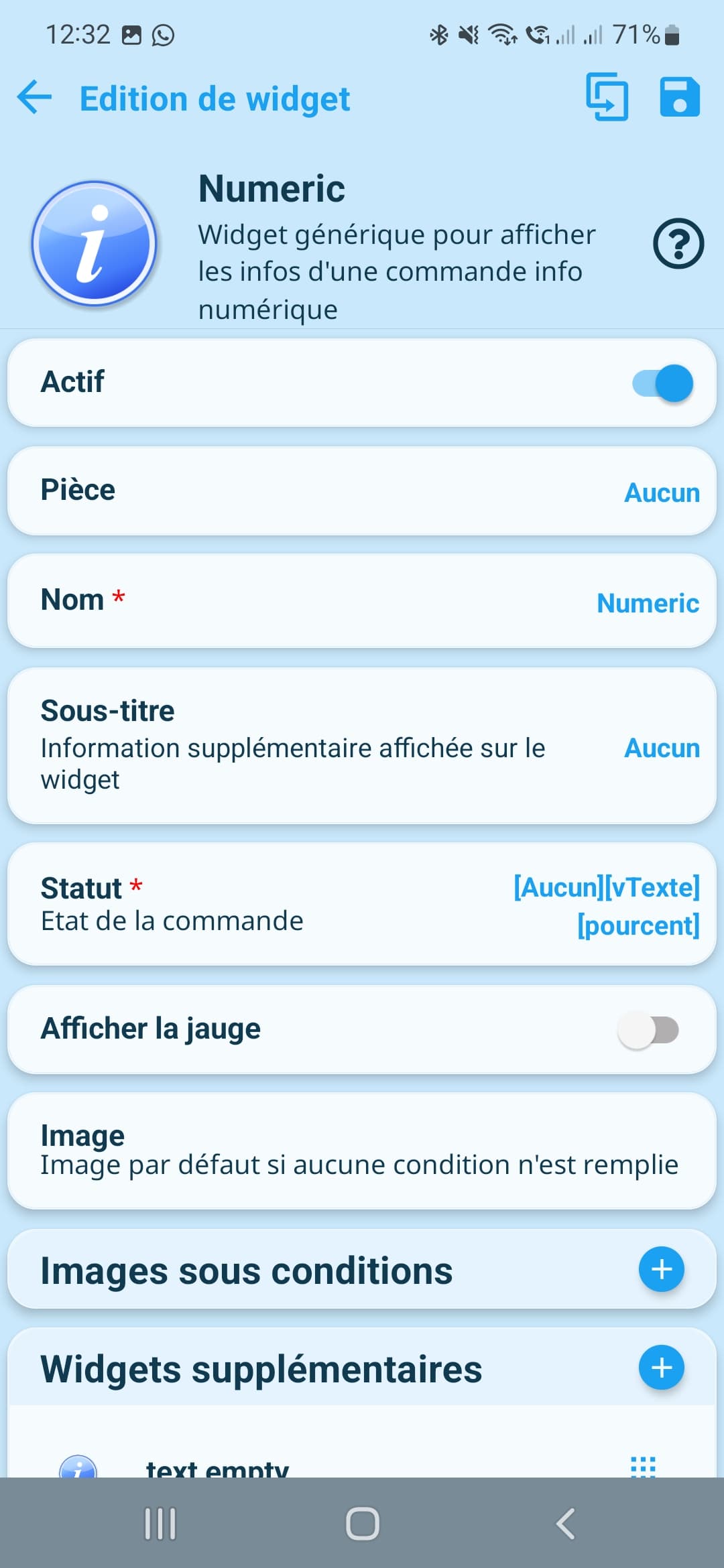The height and width of the screenshot is (1568, 724).
Task: Open the recent apps button
Action: [x=160, y=1524]
